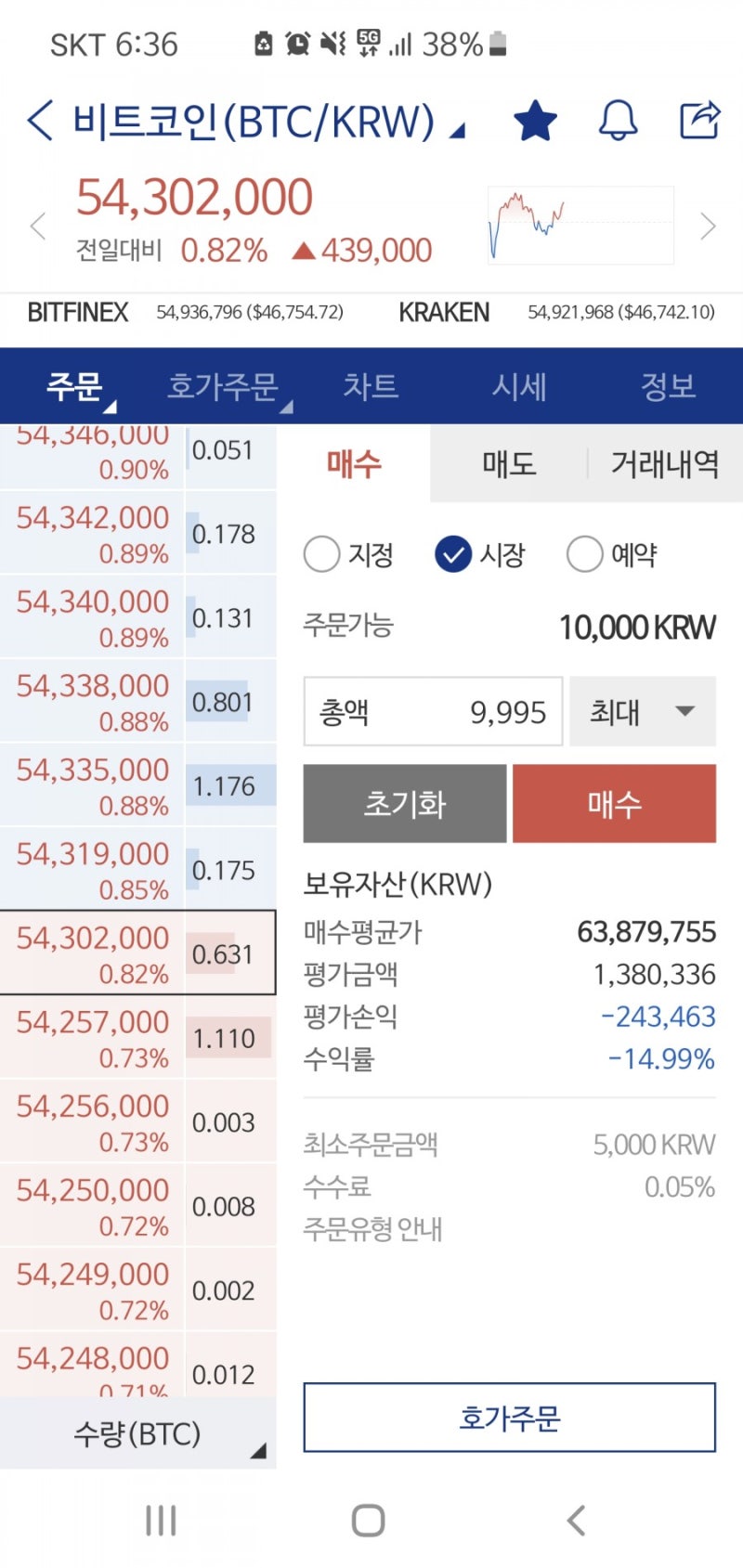Select the 54,335,000 price row
The height and width of the screenshot is (1568, 743).
(138, 785)
